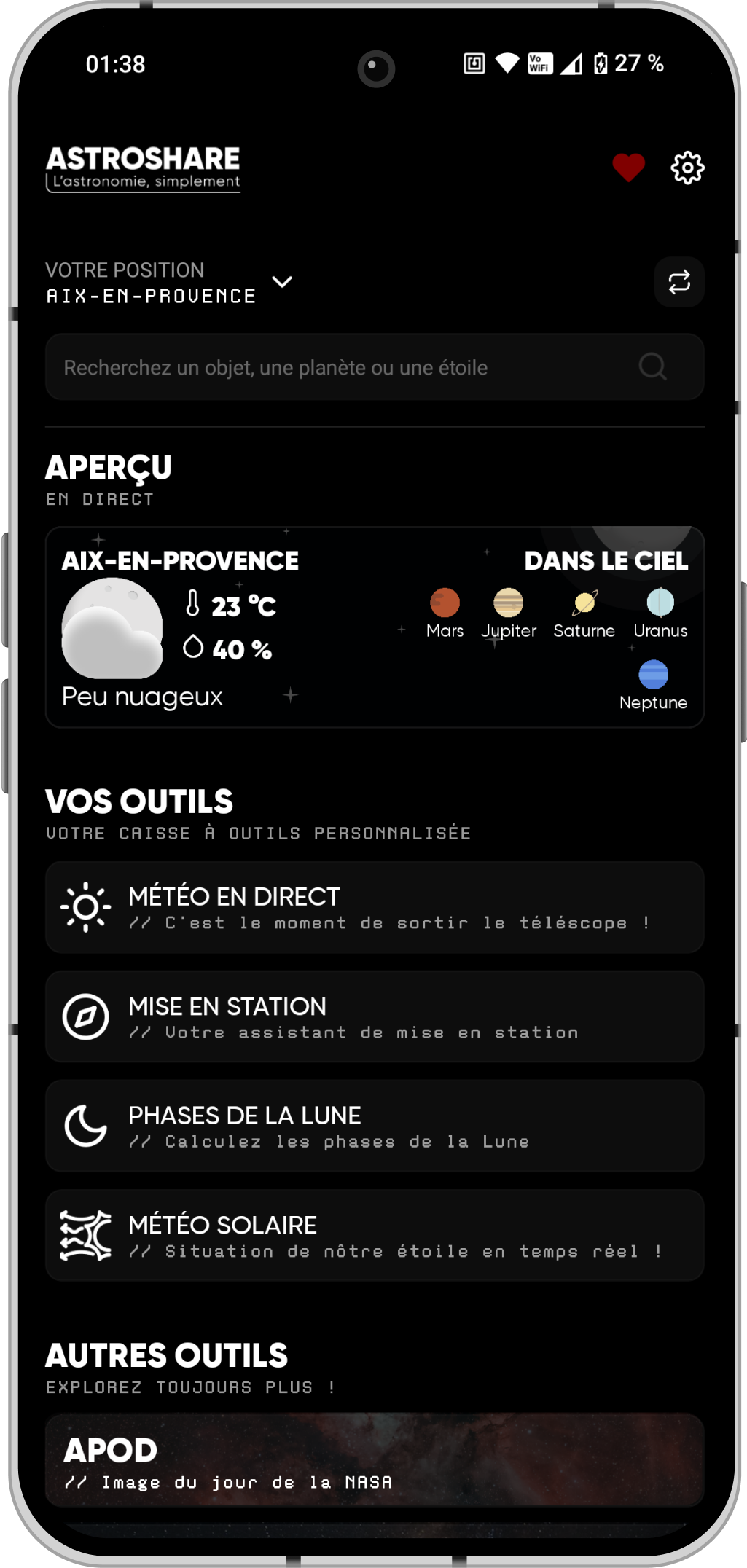Open the APOD NASA image card
747x1568 pixels.
[x=375, y=1460]
